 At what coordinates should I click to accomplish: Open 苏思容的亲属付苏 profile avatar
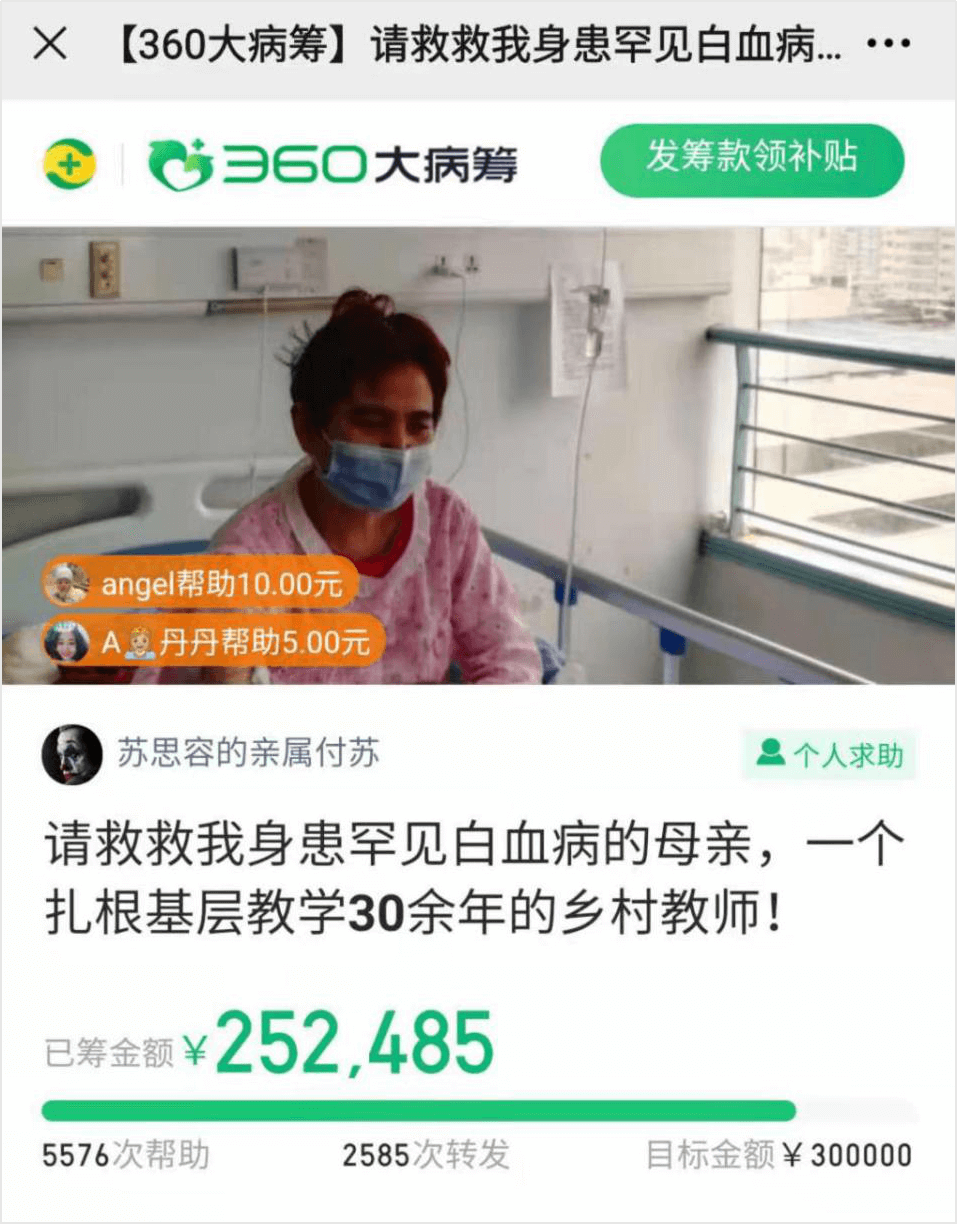[x=72, y=754]
